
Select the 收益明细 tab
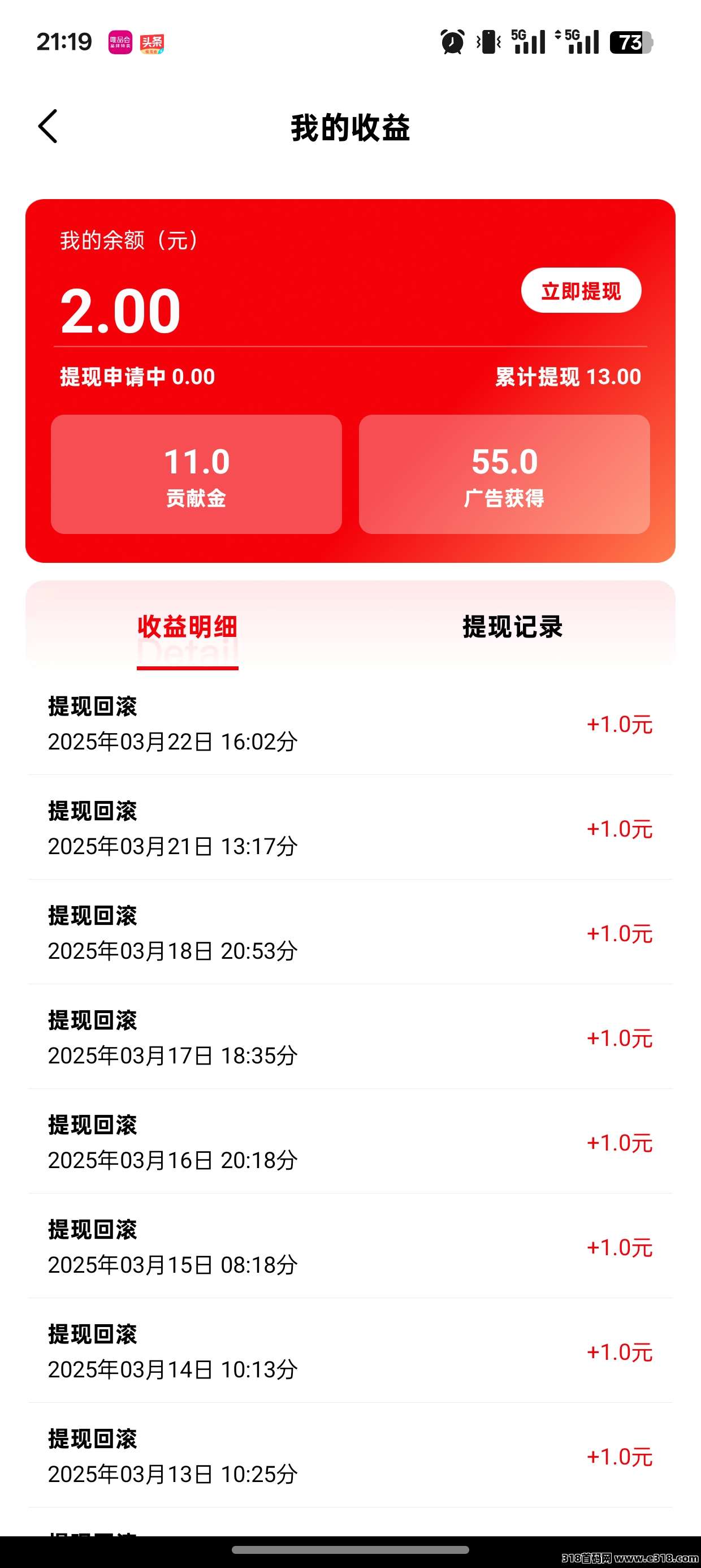pyautogui.click(x=188, y=627)
